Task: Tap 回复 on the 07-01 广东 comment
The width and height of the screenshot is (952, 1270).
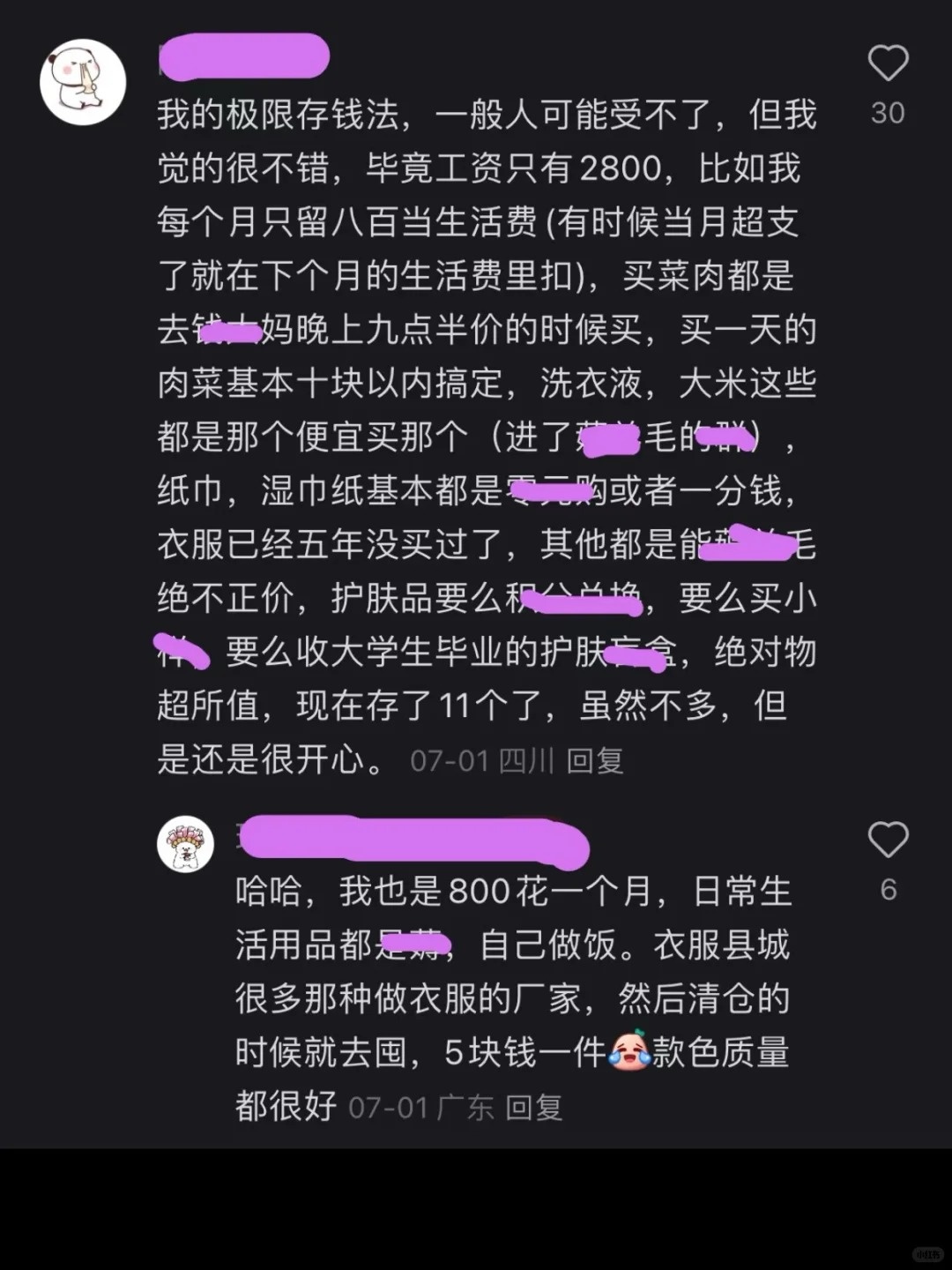Action: [x=534, y=1108]
